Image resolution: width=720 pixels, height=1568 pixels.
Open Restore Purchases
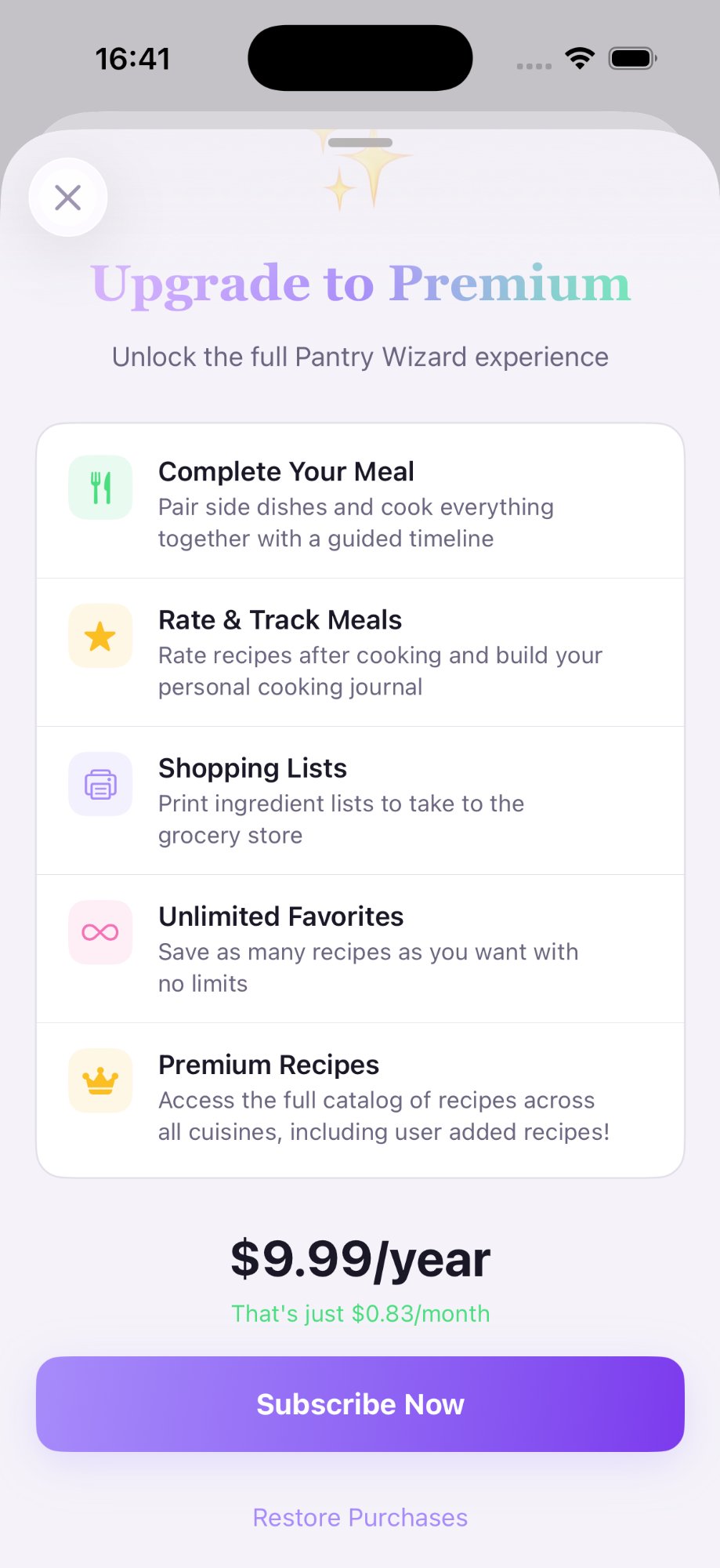360,1516
